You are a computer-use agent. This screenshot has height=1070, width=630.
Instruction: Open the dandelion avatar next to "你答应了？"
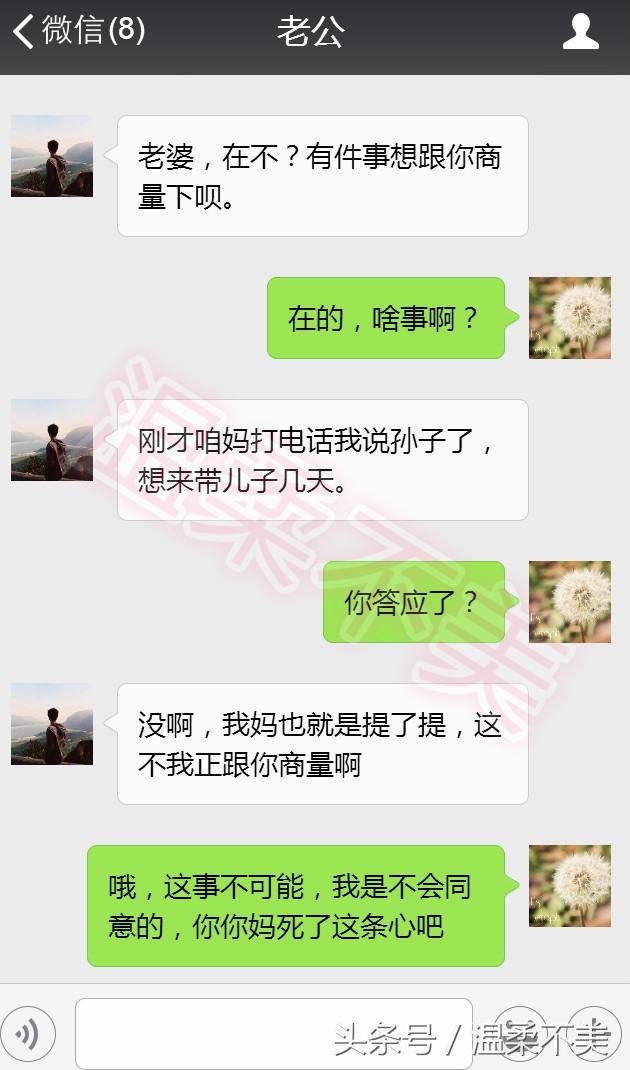pyautogui.click(x=569, y=602)
